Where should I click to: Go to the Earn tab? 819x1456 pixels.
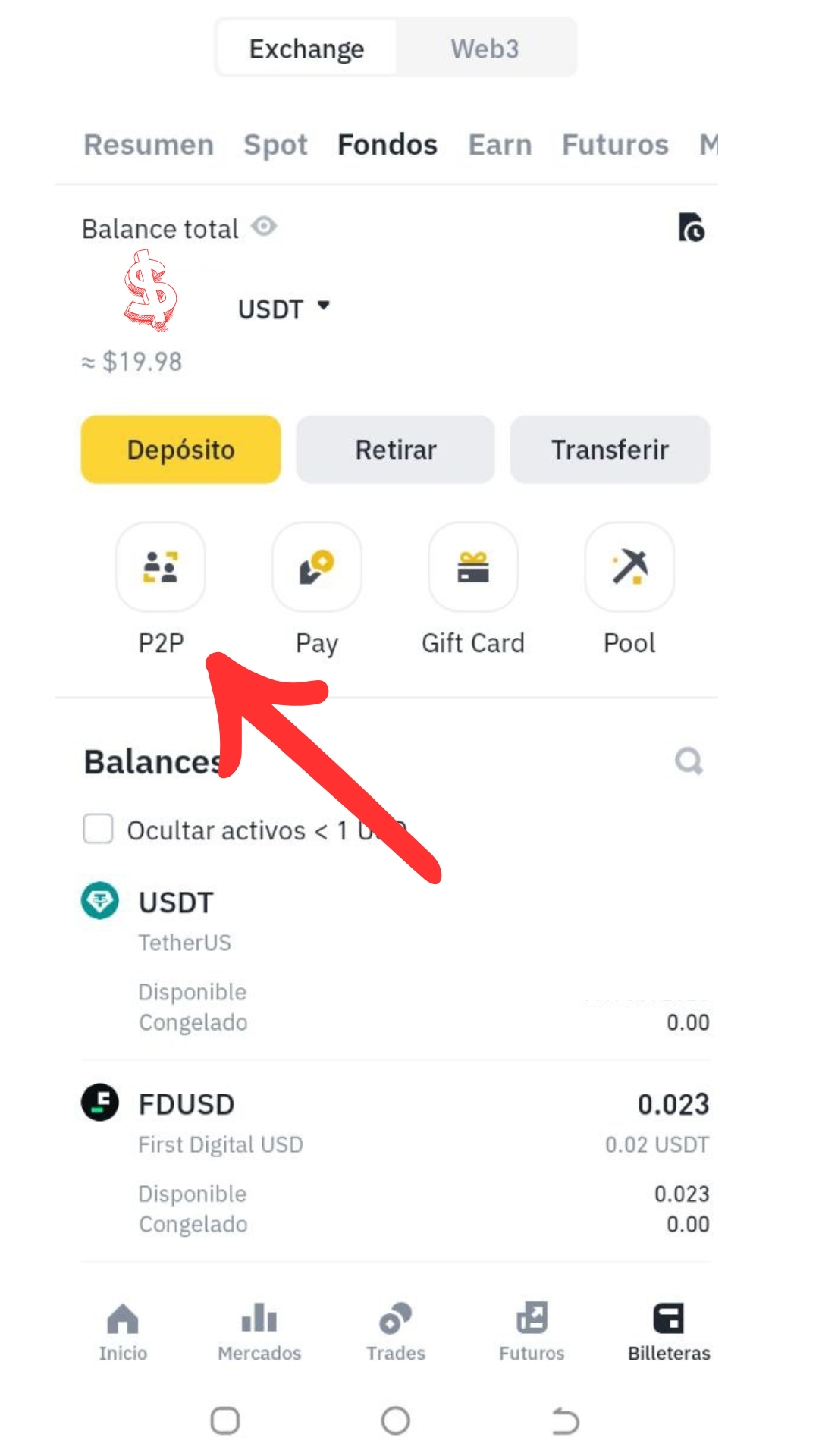[x=500, y=145]
